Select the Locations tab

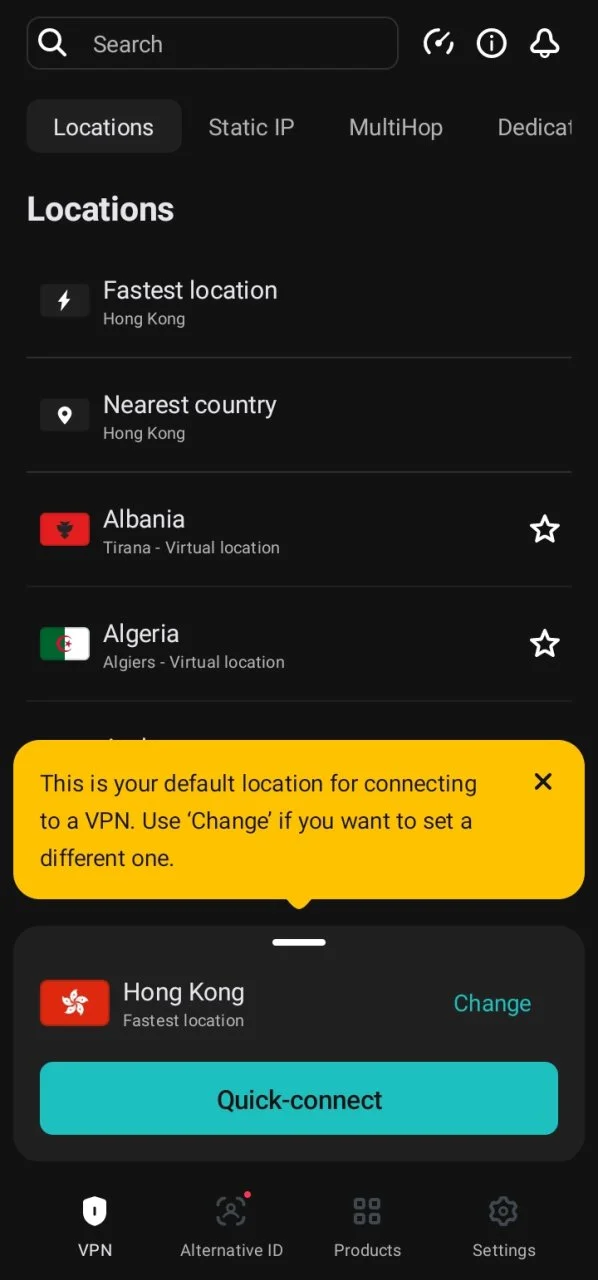pos(104,127)
